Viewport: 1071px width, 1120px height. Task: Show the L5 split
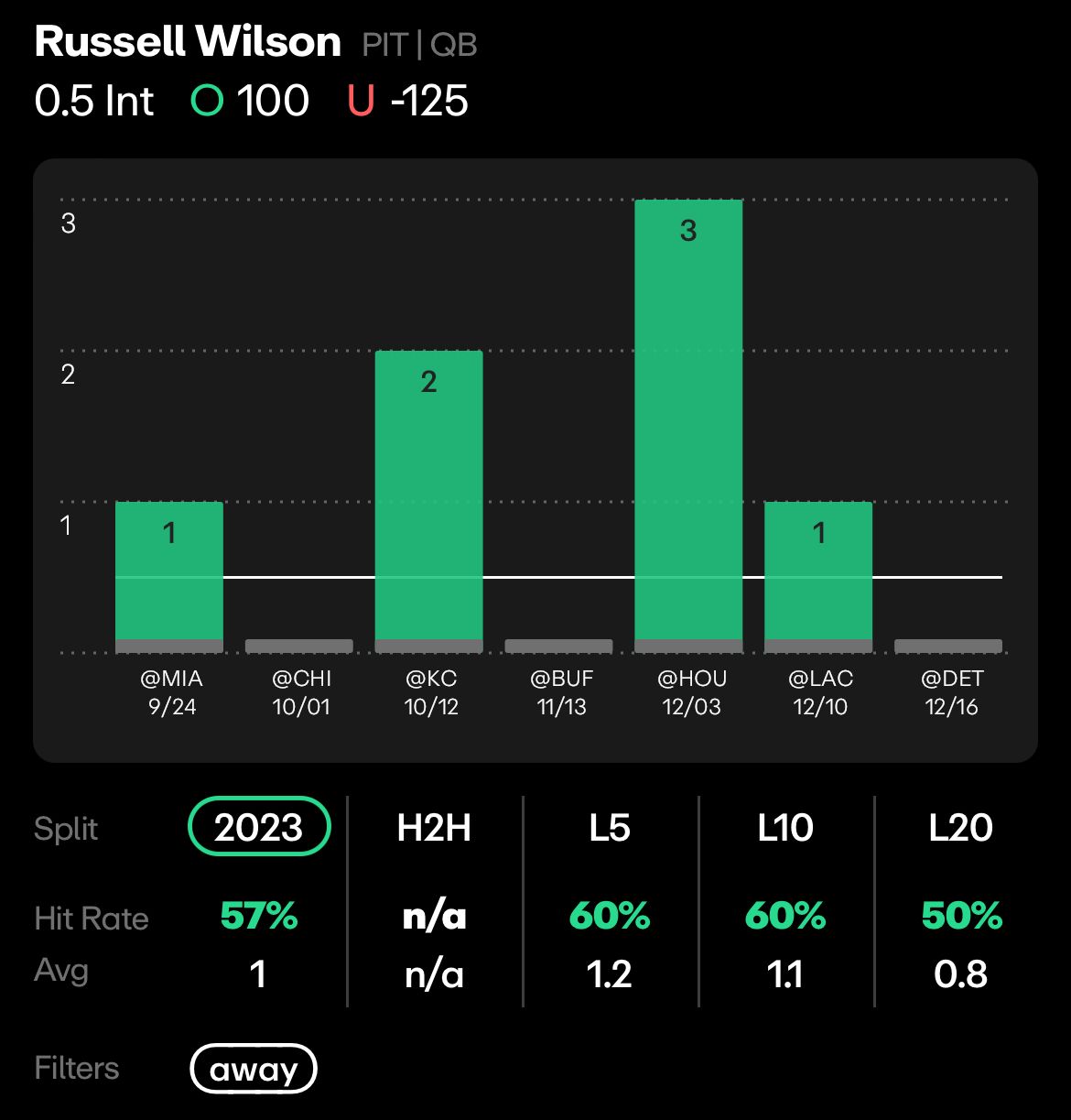pyautogui.click(x=610, y=828)
